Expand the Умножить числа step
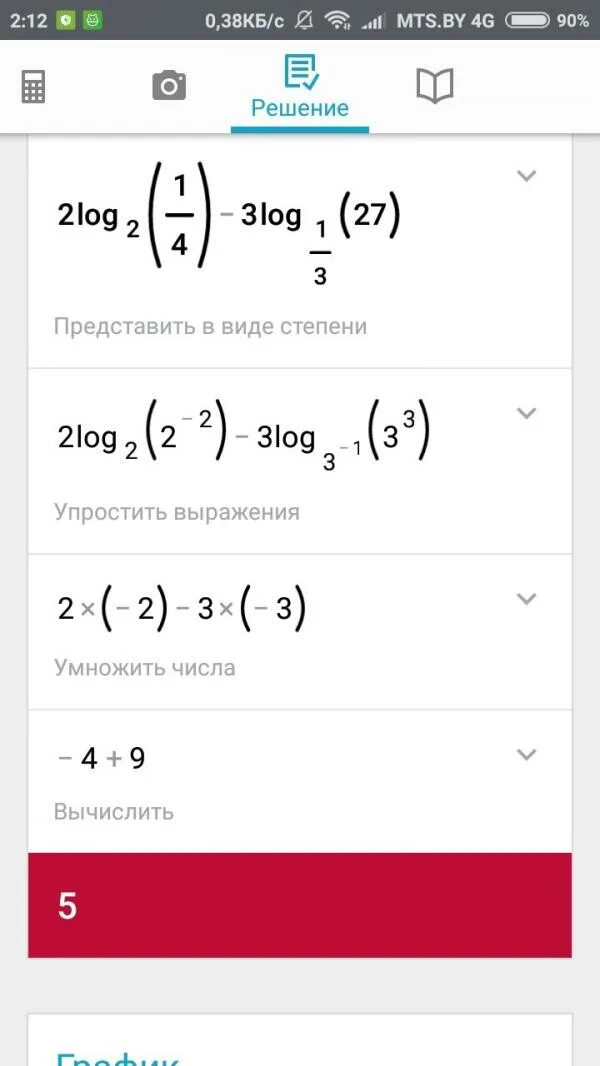Screen dimensions: 600x1066 point(526,599)
